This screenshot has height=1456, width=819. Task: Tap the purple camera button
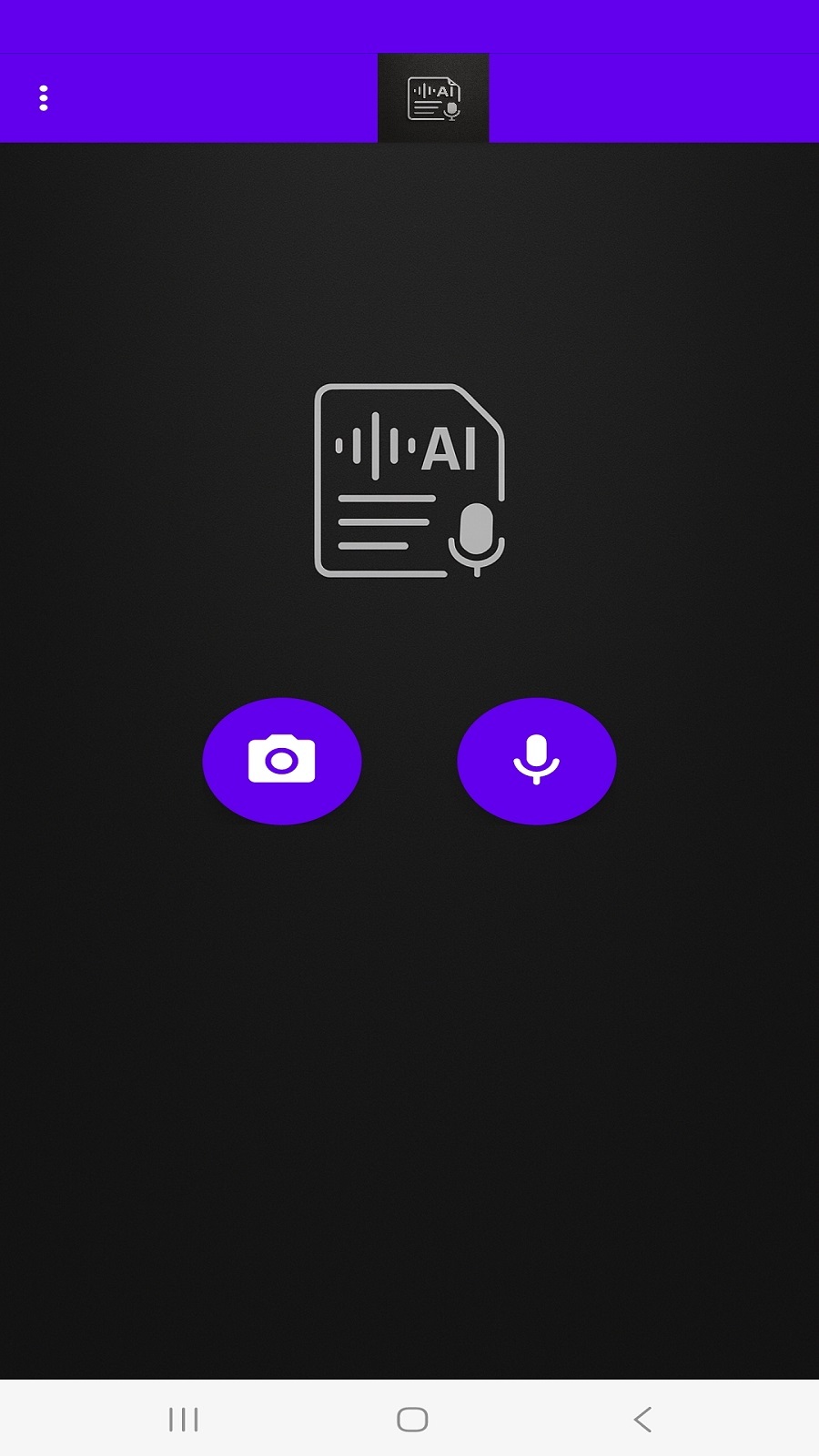(282, 761)
